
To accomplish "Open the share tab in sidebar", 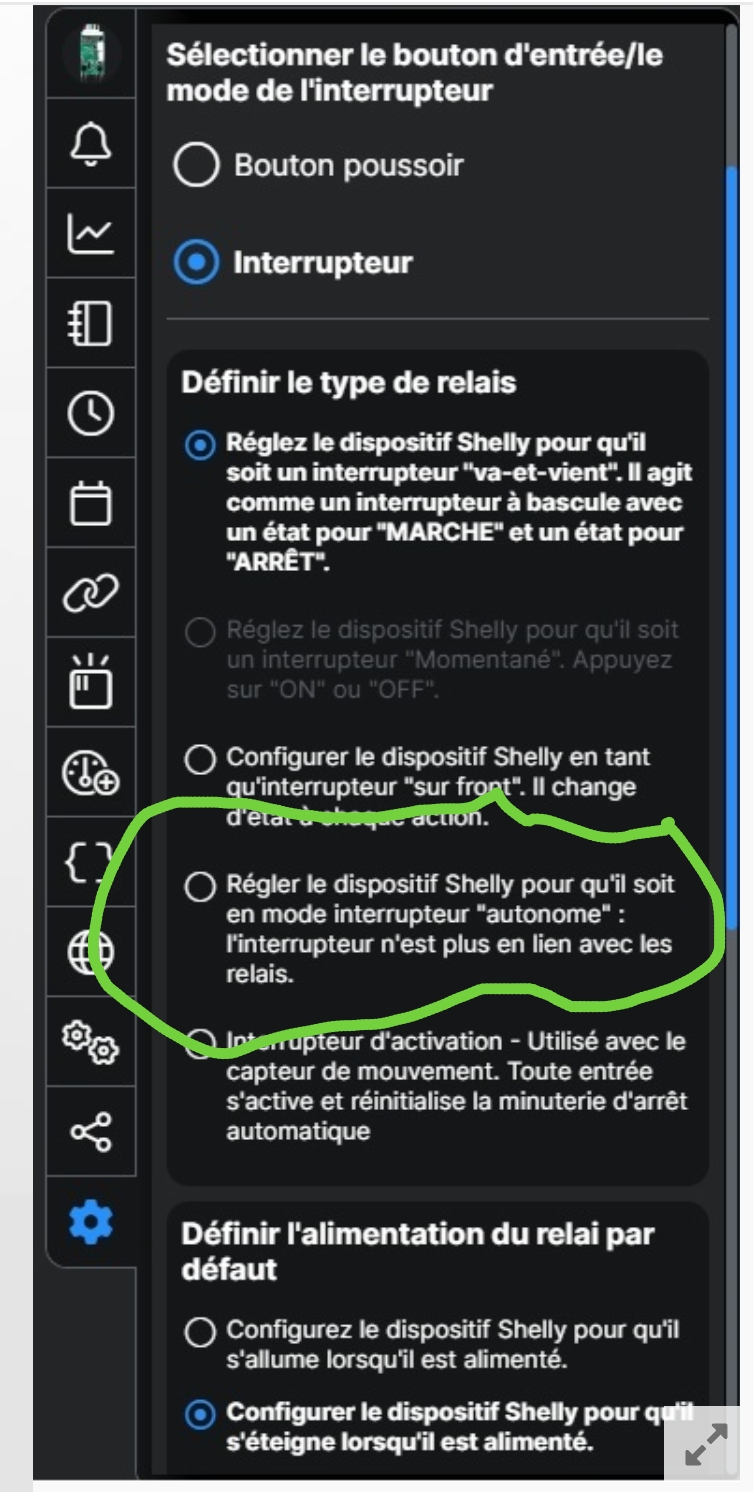I will click(90, 1132).
